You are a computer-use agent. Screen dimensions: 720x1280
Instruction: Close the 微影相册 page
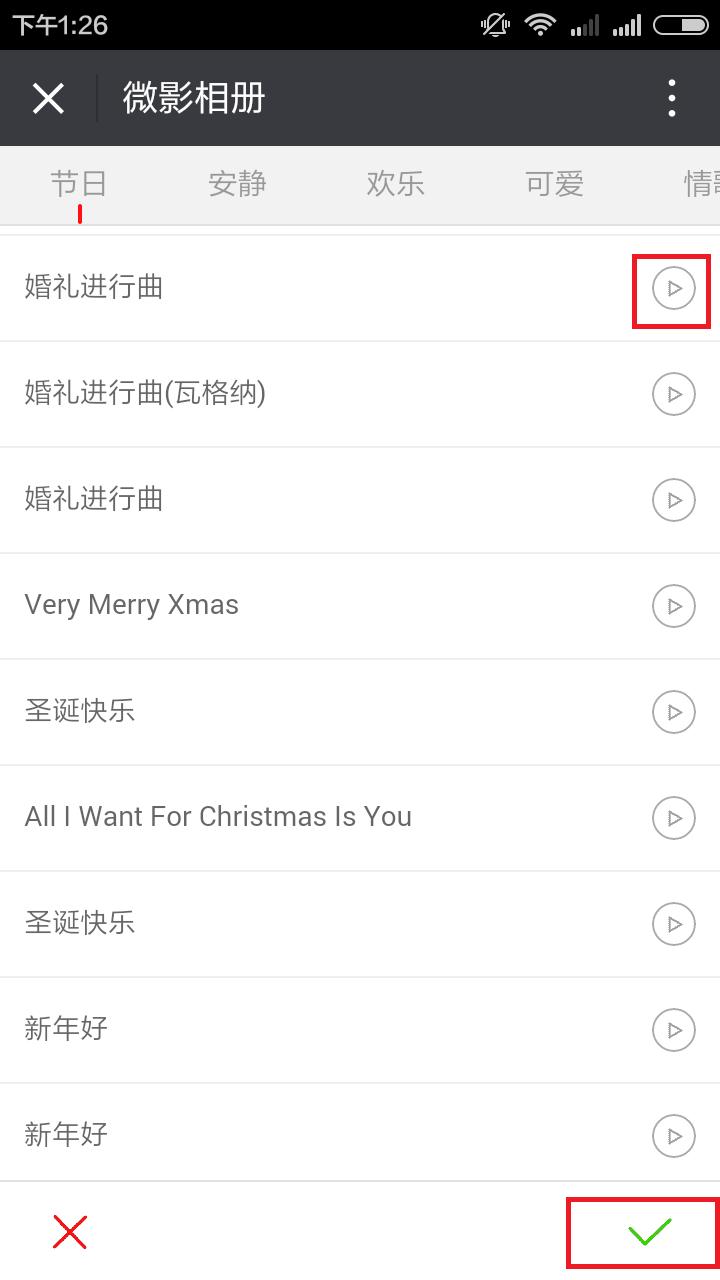coord(48,97)
